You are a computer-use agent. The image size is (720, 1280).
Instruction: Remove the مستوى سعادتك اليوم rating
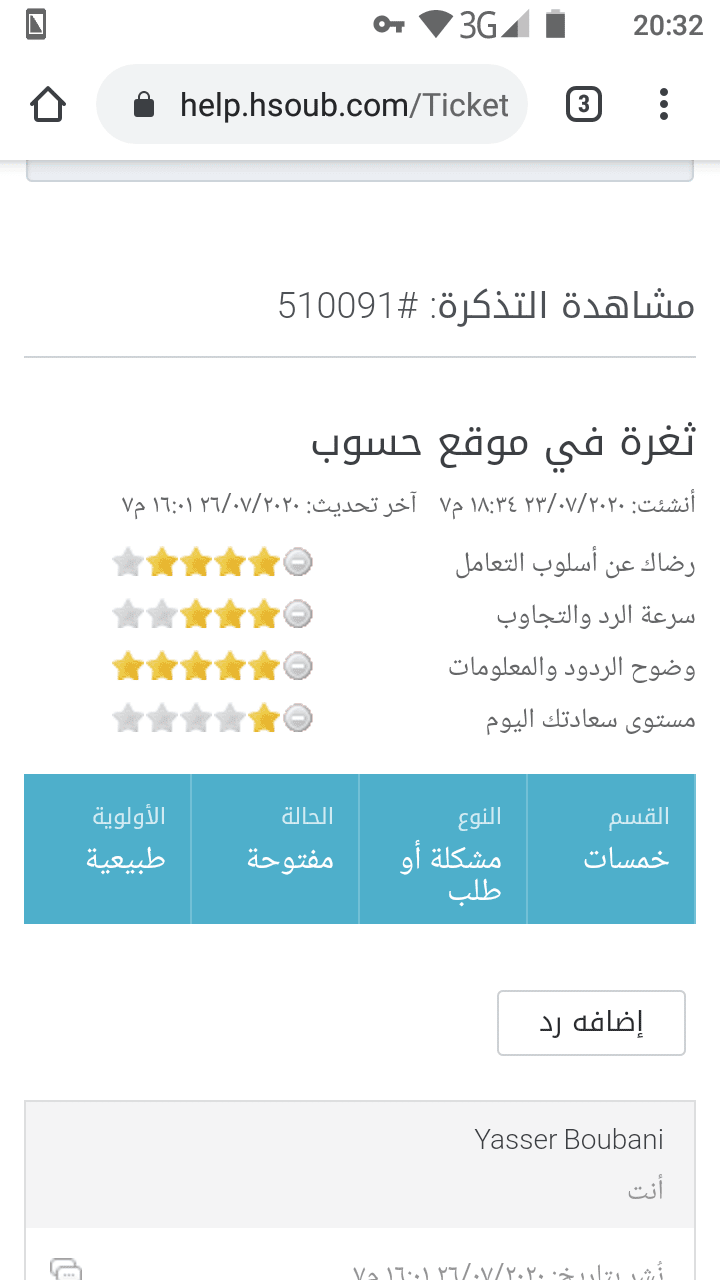point(298,718)
